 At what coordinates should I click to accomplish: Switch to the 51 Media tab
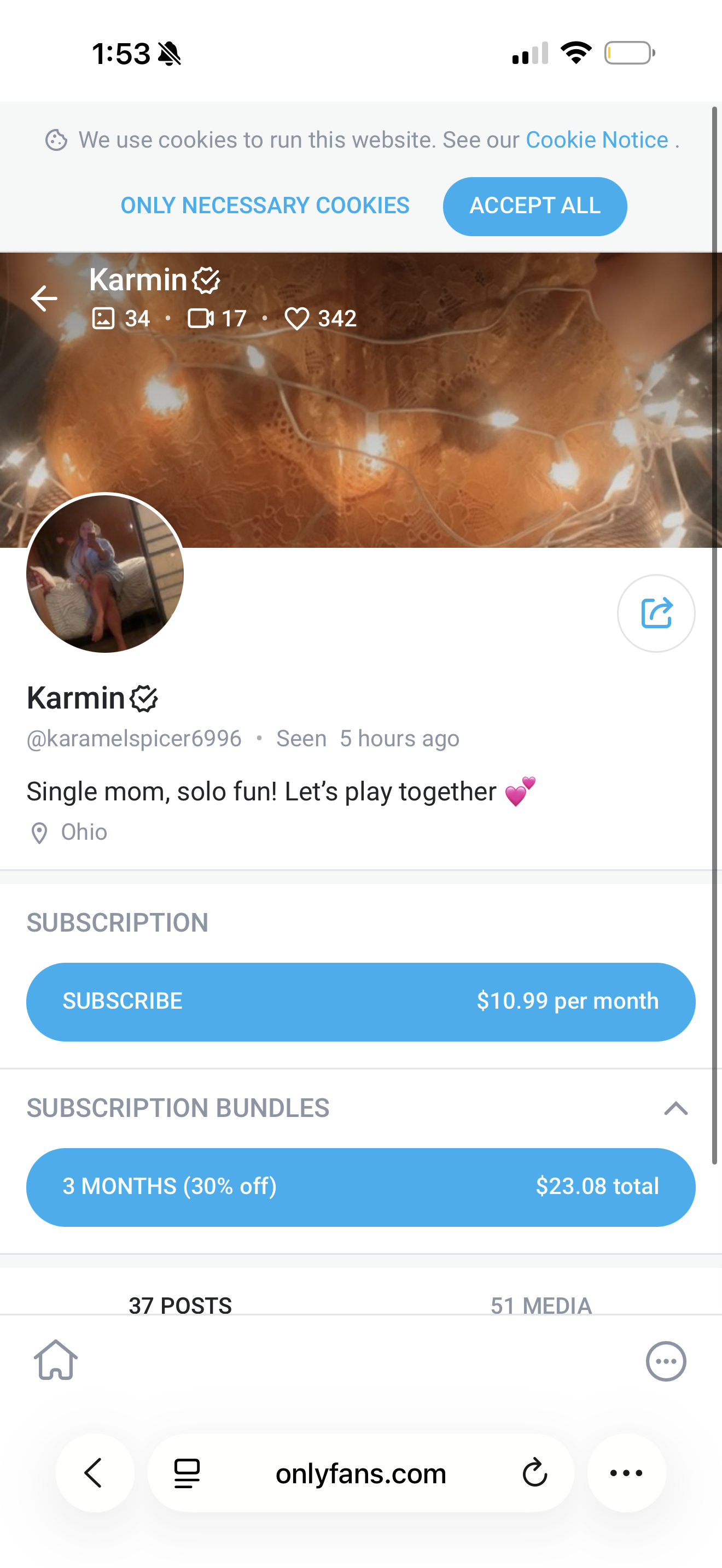pyautogui.click(x=540, y=1304)
